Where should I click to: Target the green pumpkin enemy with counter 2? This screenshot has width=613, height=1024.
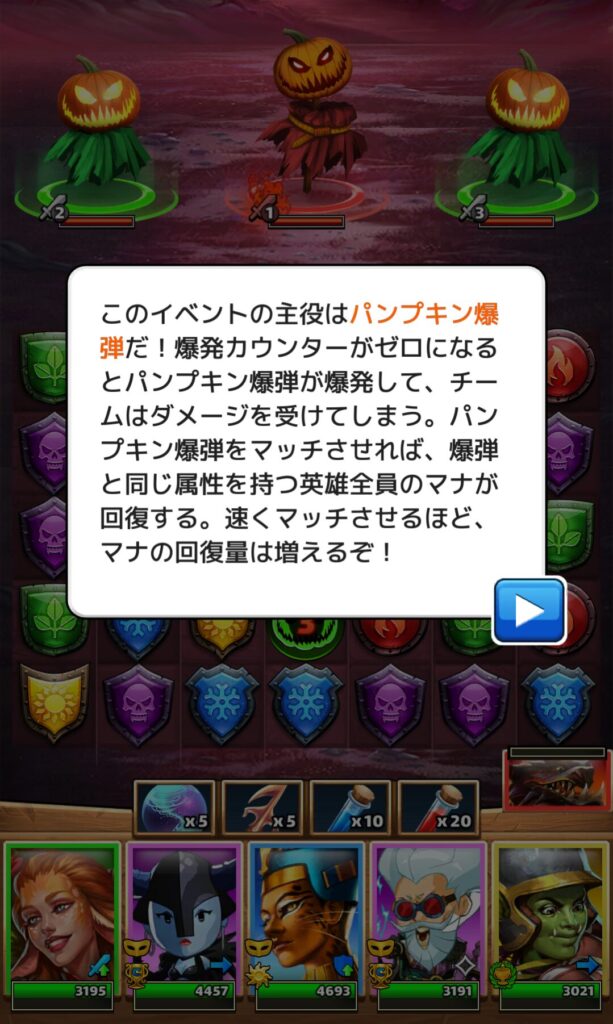[x=97, y=130]
